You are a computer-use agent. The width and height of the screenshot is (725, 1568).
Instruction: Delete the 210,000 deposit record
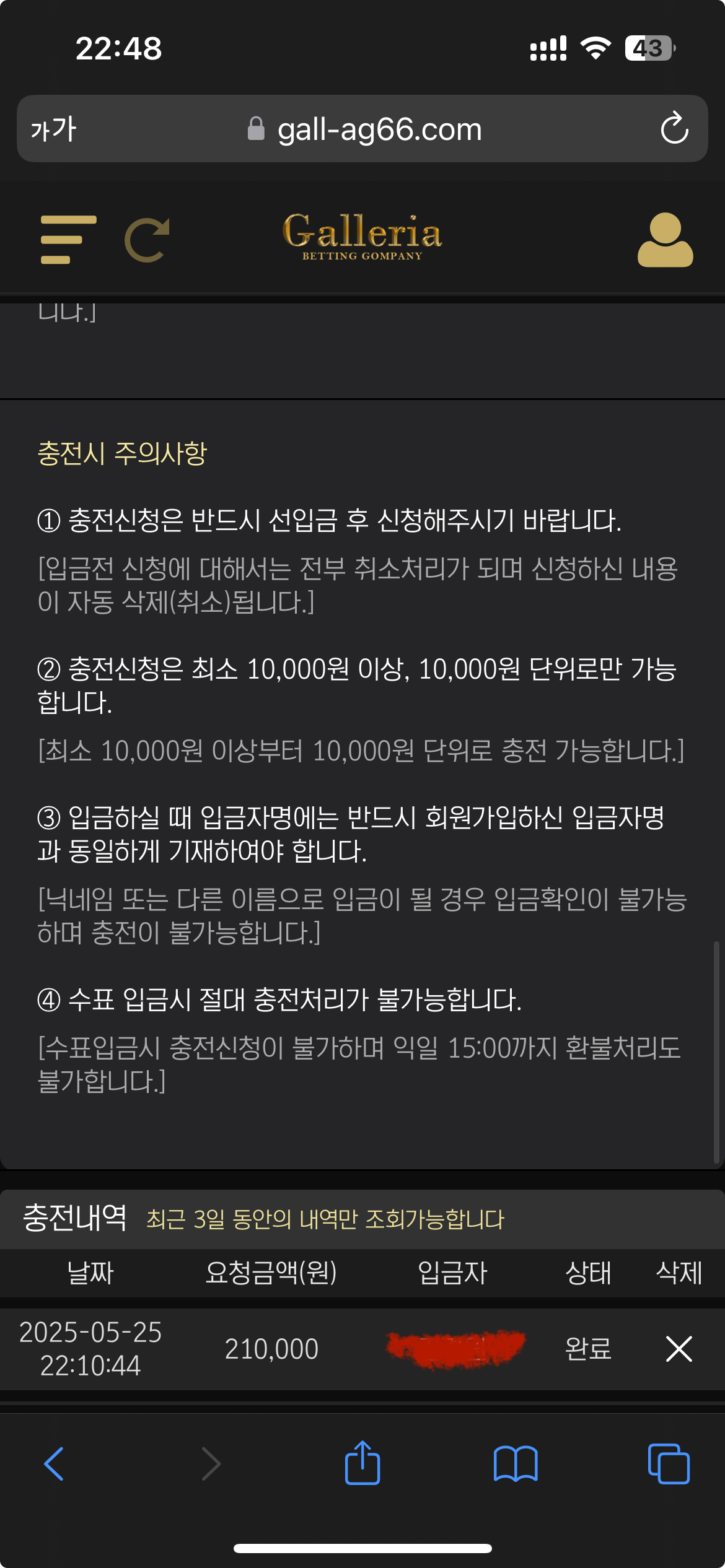[x=679, y=1348]
